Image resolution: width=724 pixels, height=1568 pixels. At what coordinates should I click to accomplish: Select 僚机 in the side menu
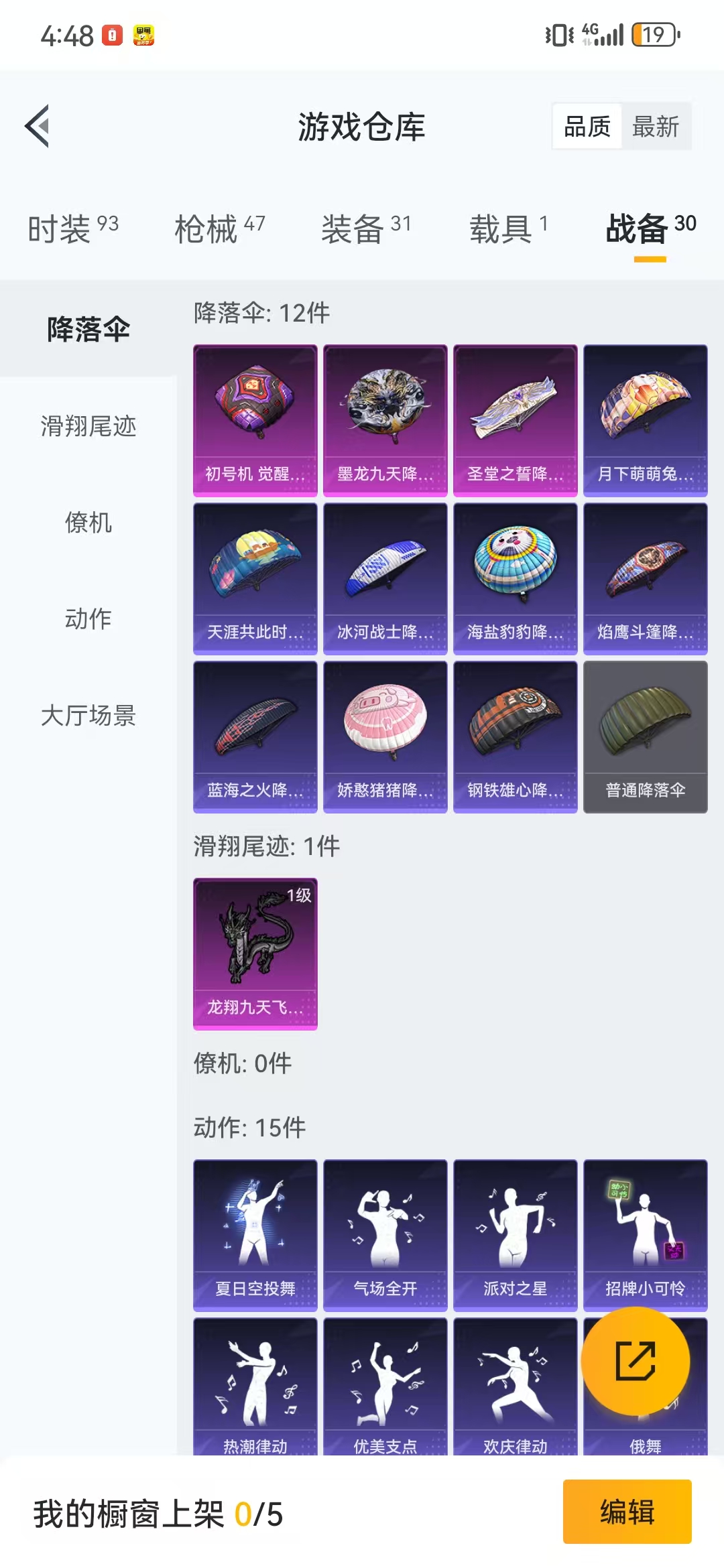click(x=88, y=523)
